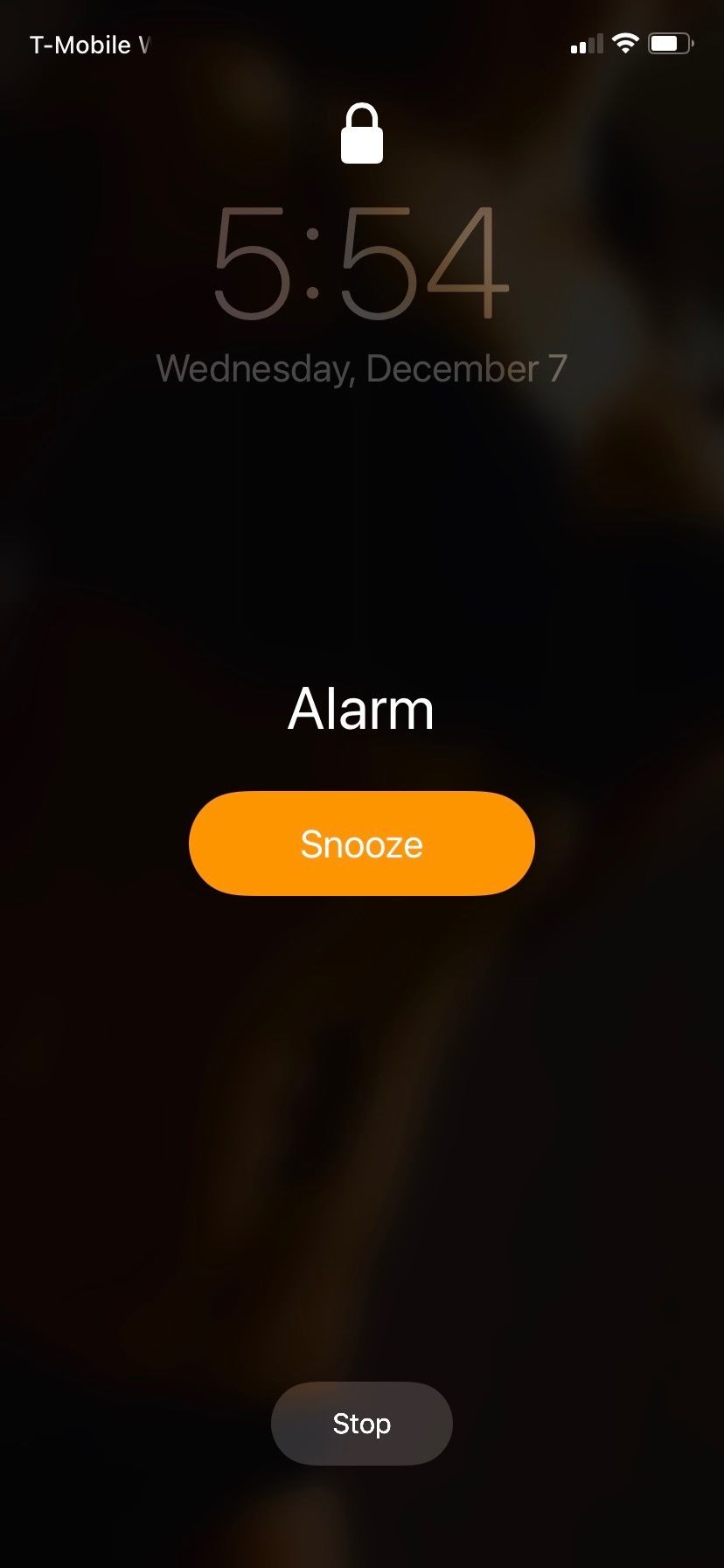
Task: Snooze the ringing alarm
Action: pyautogui.click(x=361, y=843)
